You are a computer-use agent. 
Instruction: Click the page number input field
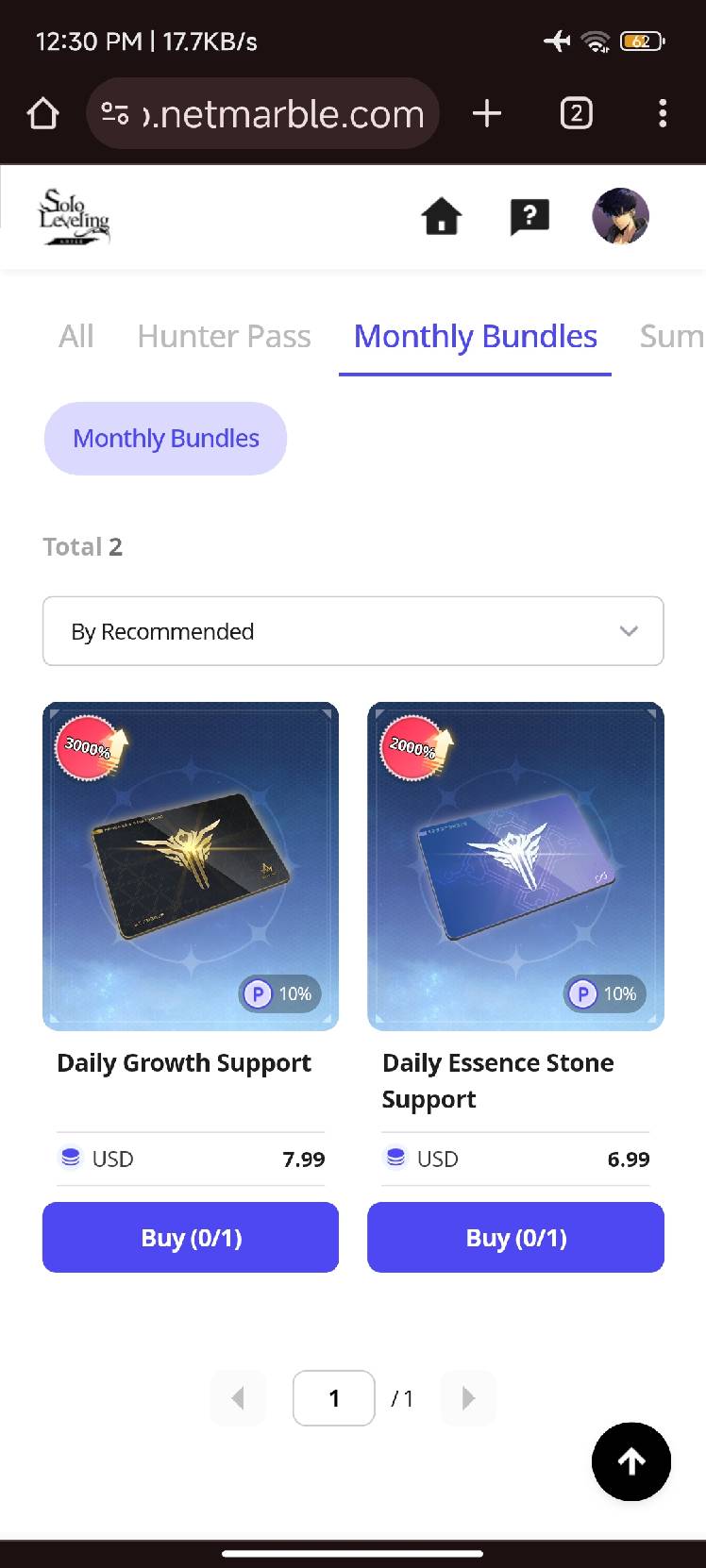[x=333, y=1397]
